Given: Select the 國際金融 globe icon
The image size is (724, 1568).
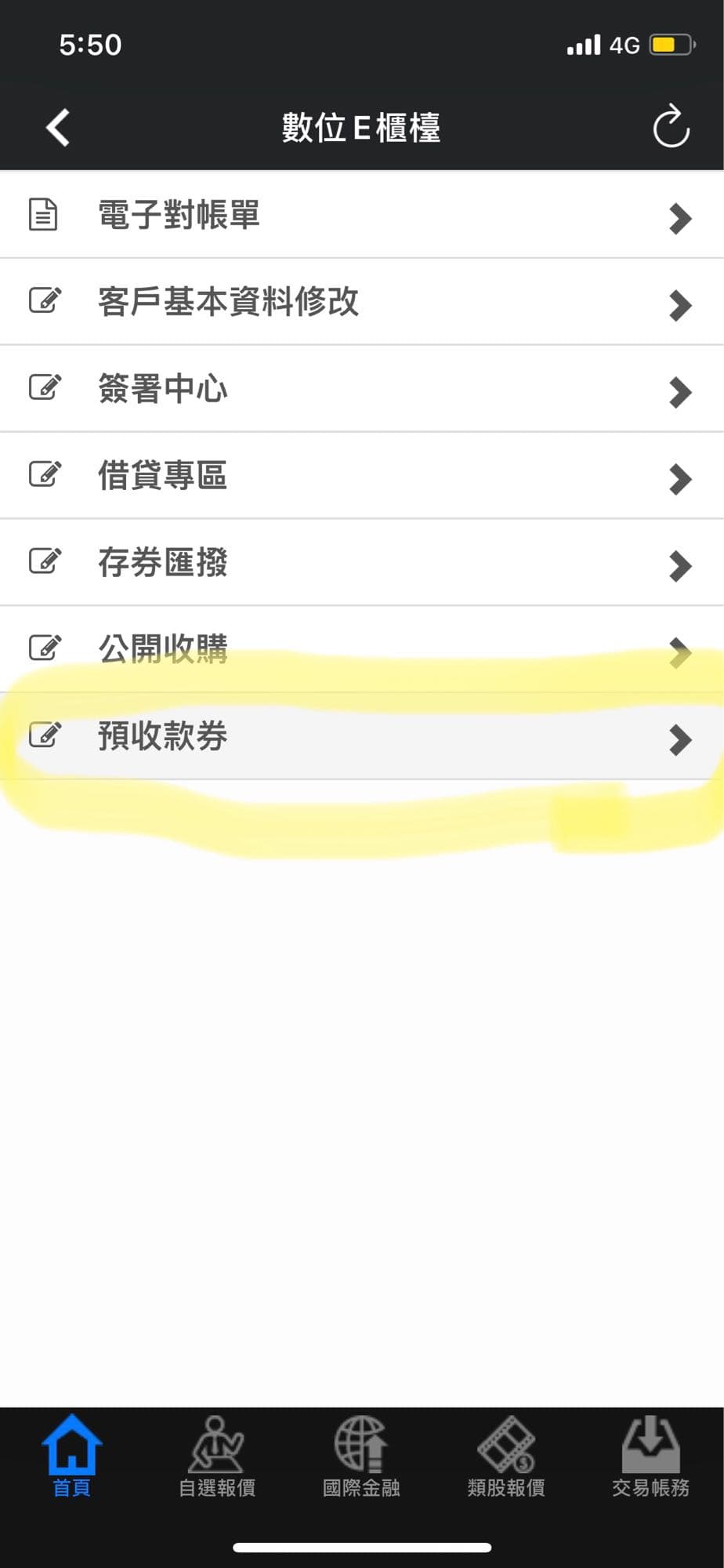Looking at the screenshot, I should coord(362,1450).
